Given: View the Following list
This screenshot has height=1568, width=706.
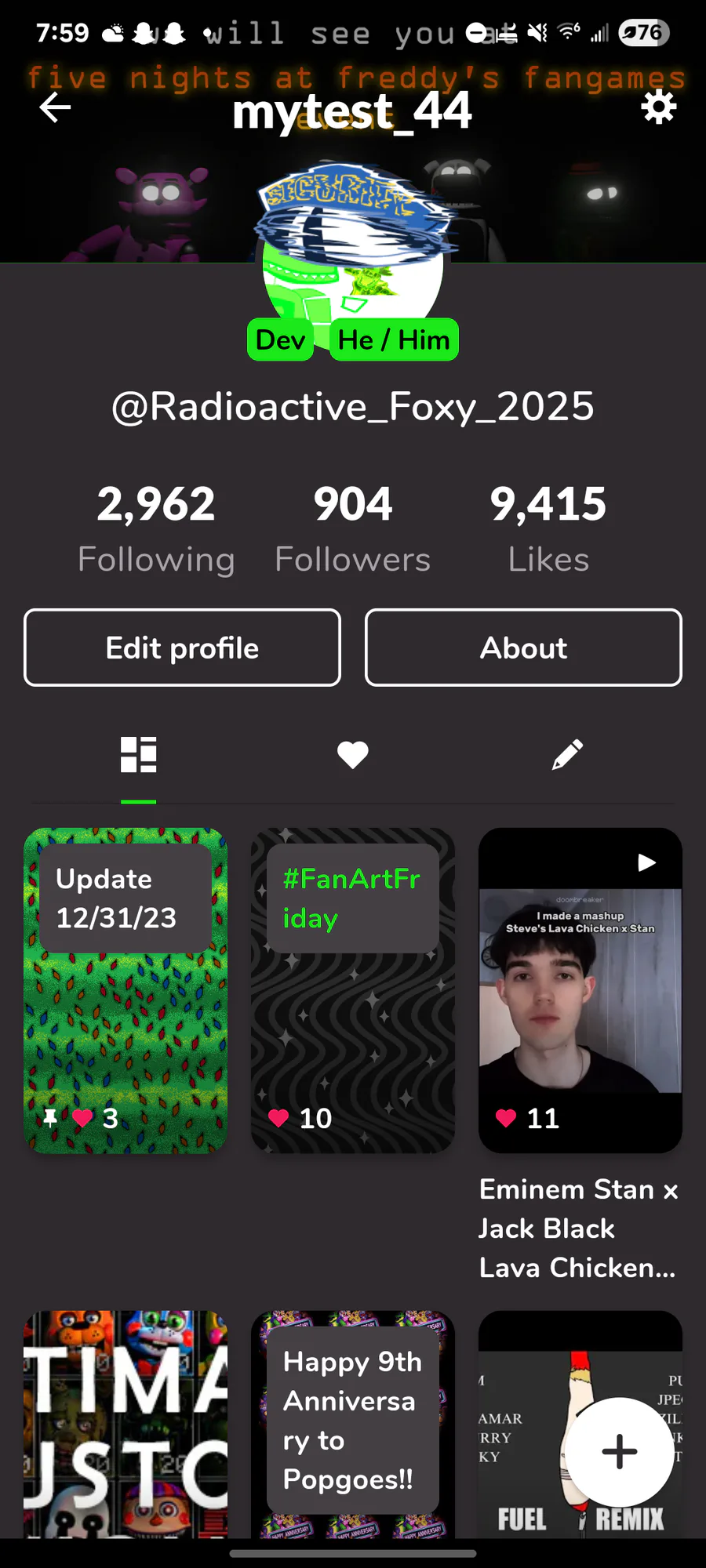Looking at the screenshot, I should point(156,529).
